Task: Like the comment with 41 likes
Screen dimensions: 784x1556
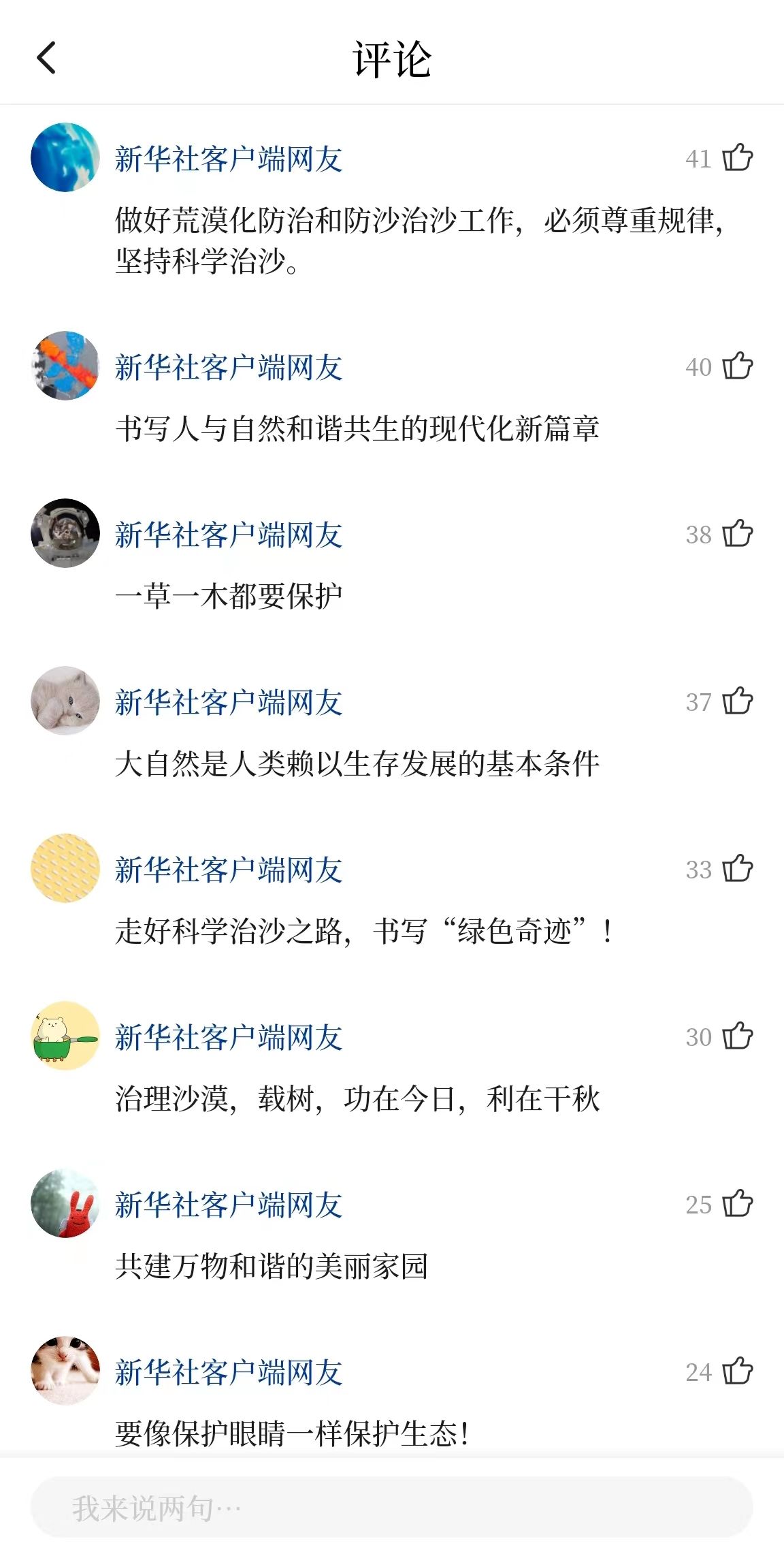Action: tap(738, 158)
